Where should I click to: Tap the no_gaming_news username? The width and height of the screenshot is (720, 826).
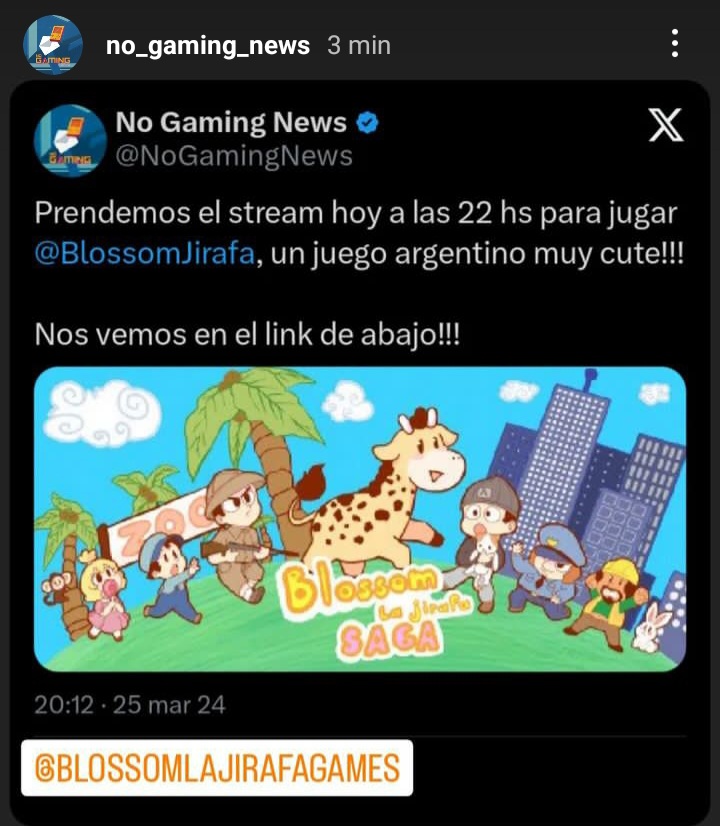208,46
